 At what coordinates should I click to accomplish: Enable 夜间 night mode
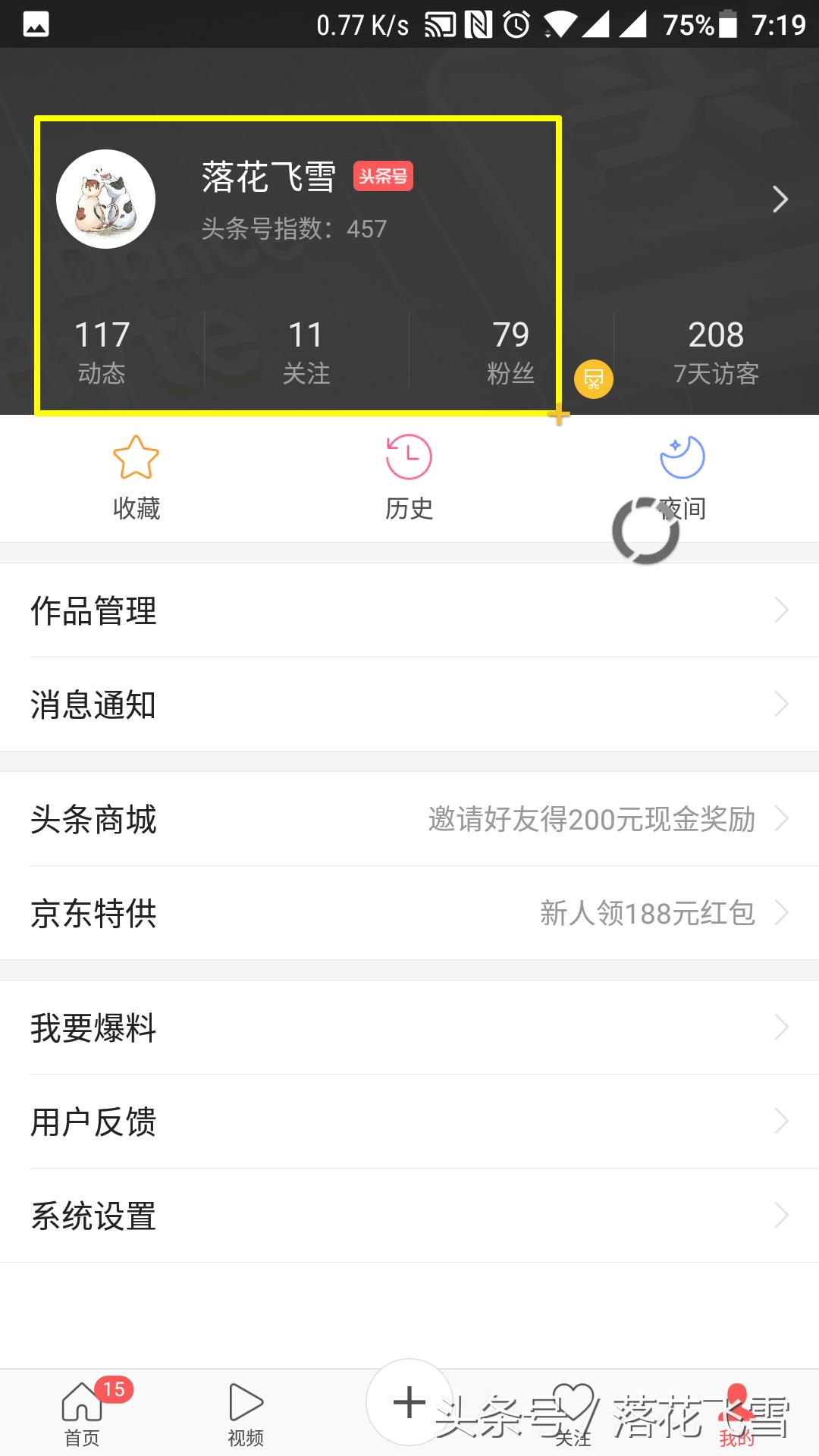click(681, 458)
